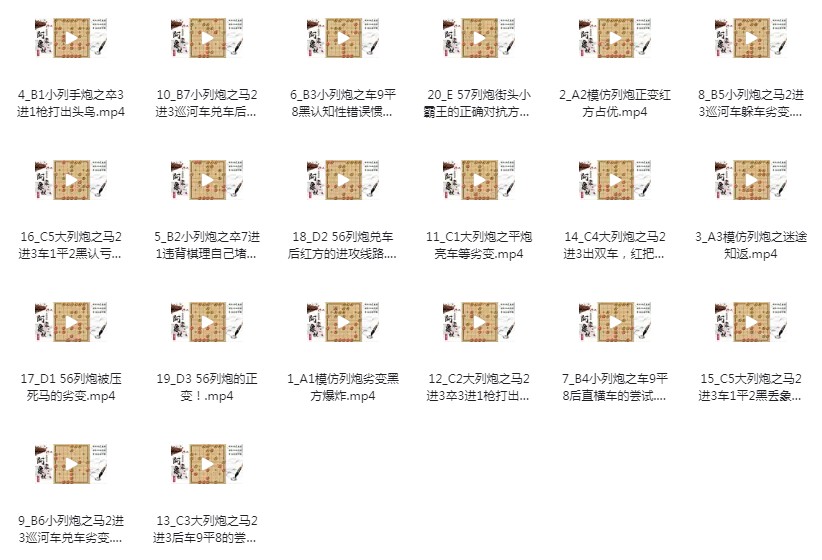
Task: Open 18_D2 56列炮兑车 video
Action: pyautogui.click(x=343, y=182)
